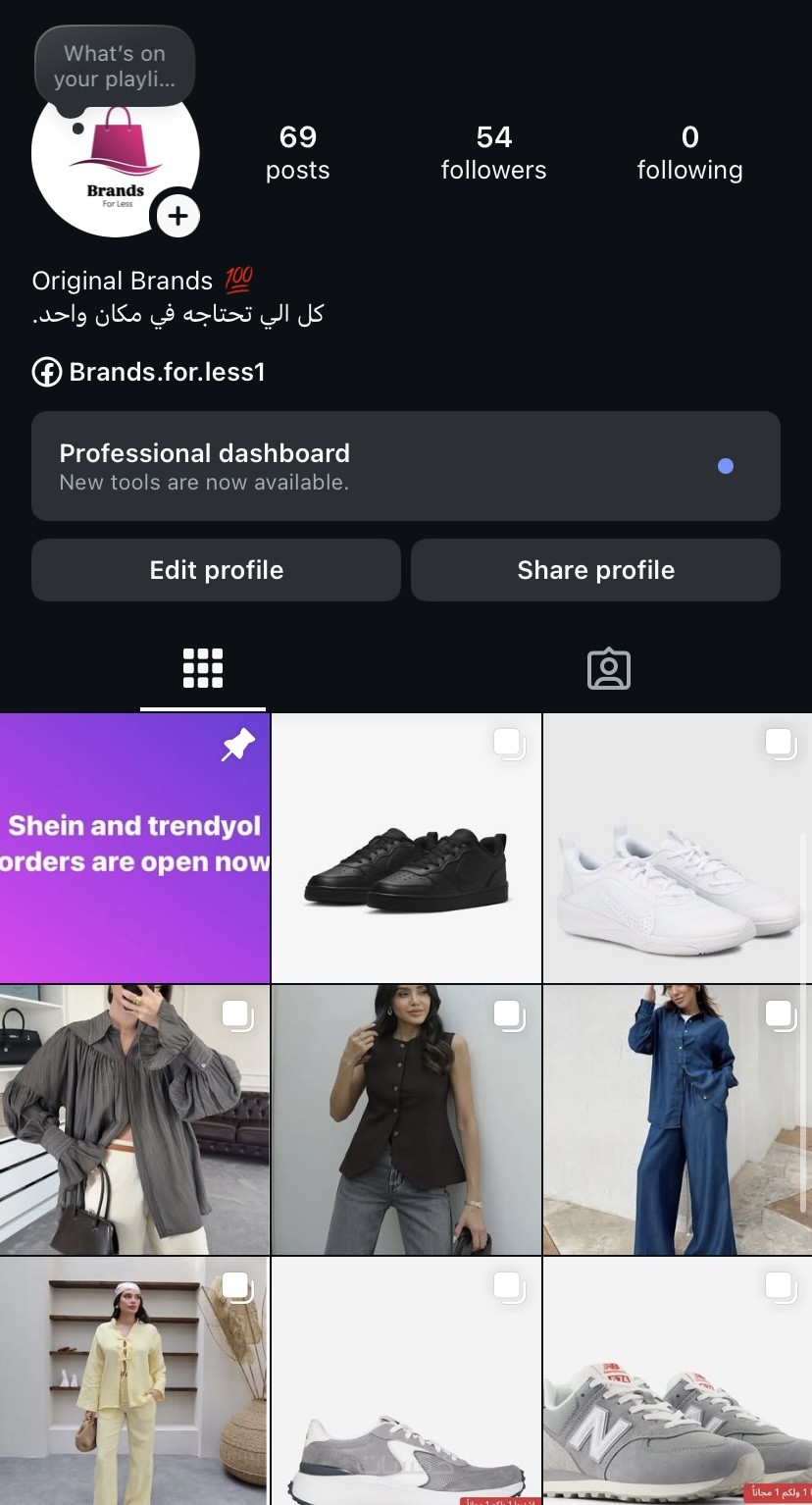Tap Share profile button
Screen dimensions: 812x1505
595,570
